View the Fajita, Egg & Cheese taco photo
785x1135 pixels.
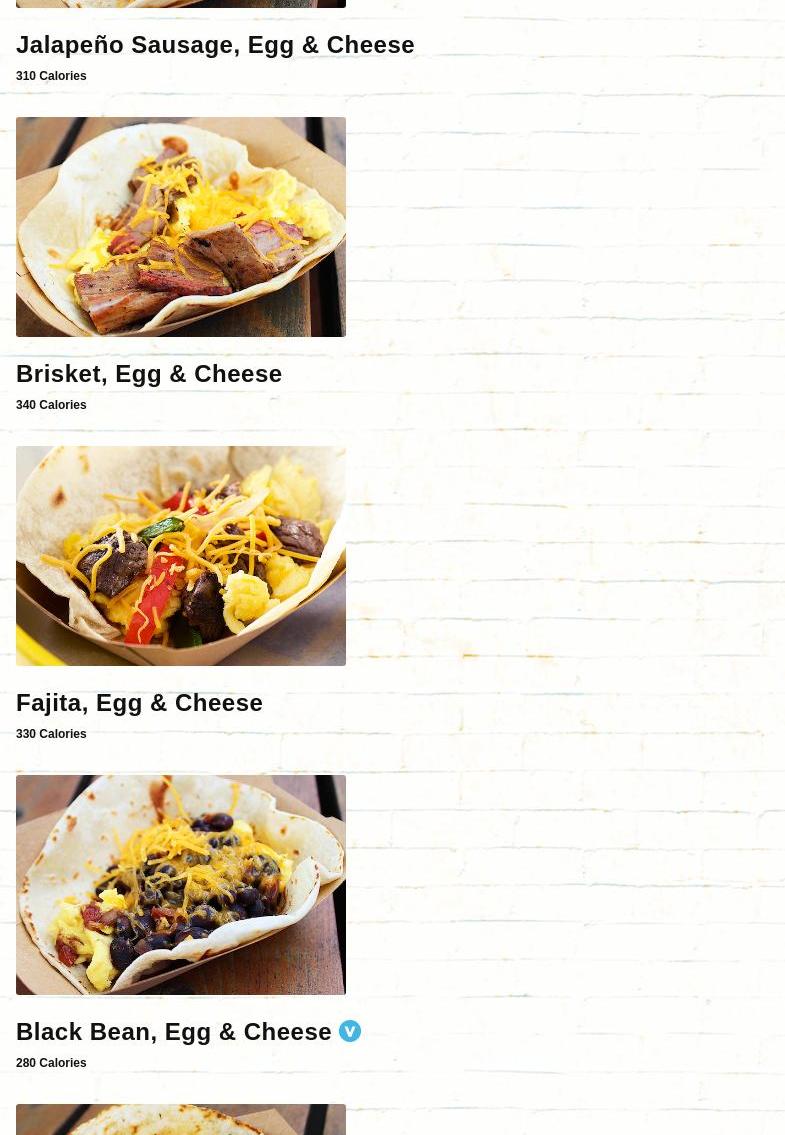click(x=181, y=556)
